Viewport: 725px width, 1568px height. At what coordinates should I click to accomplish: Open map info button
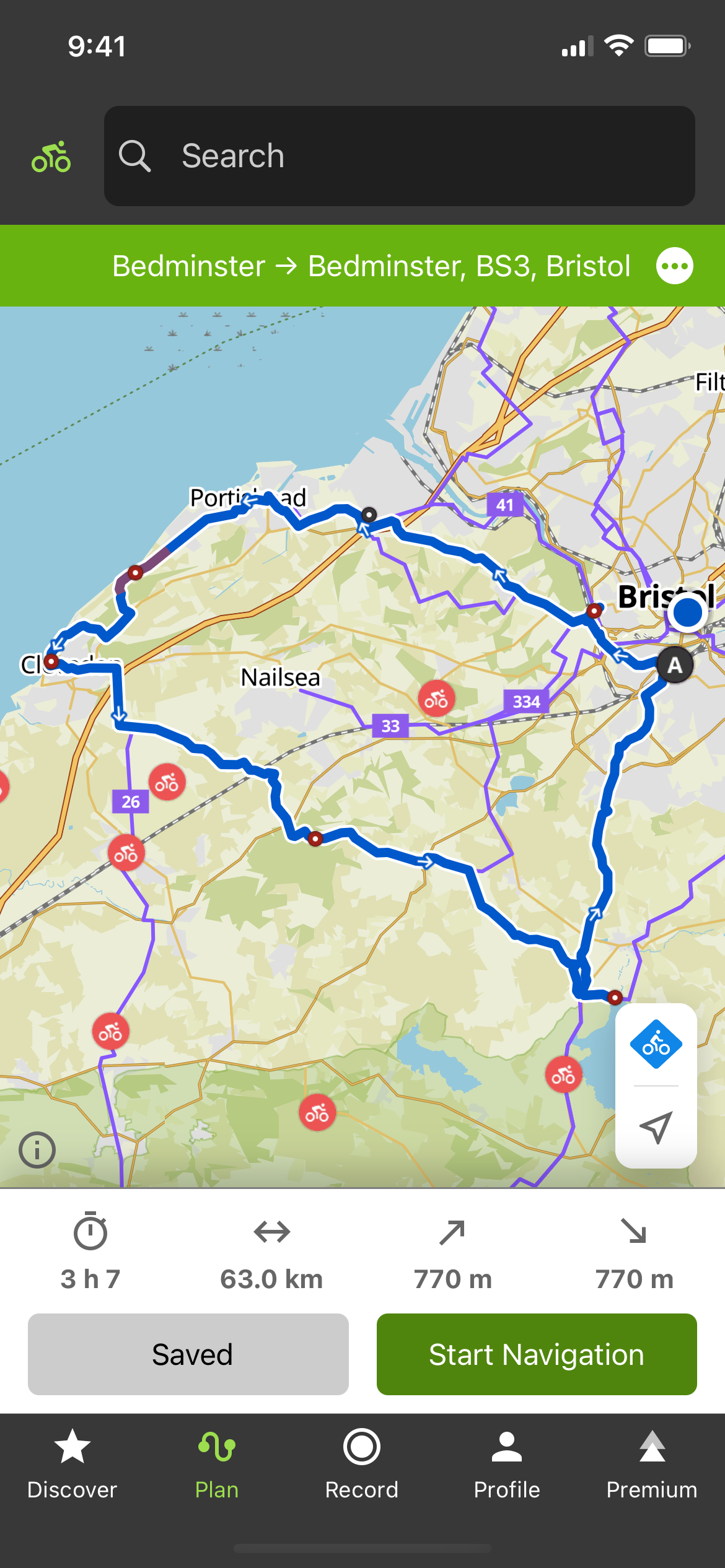click(x=37, y=1150)
